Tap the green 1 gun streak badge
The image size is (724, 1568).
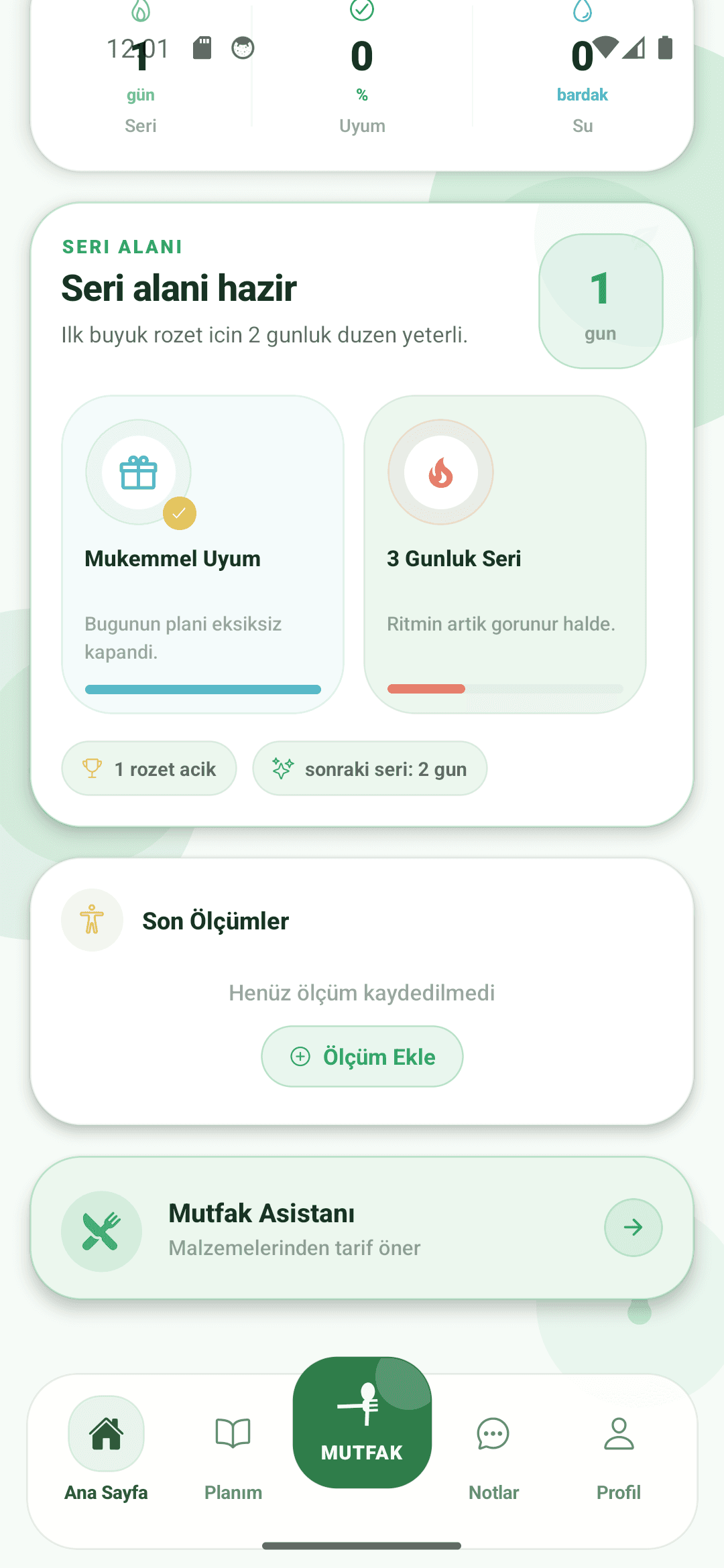click(600, 300)
